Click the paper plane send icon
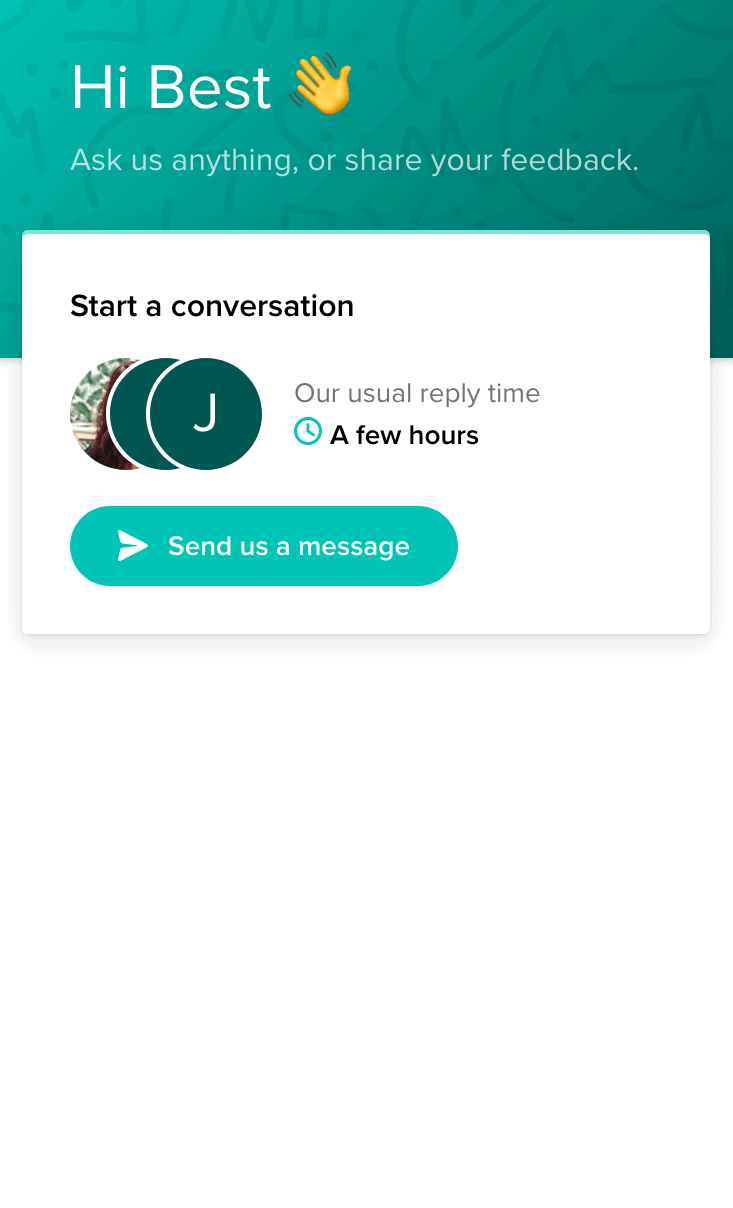This screenshot has height=1208, width=733. pos(131,546)
